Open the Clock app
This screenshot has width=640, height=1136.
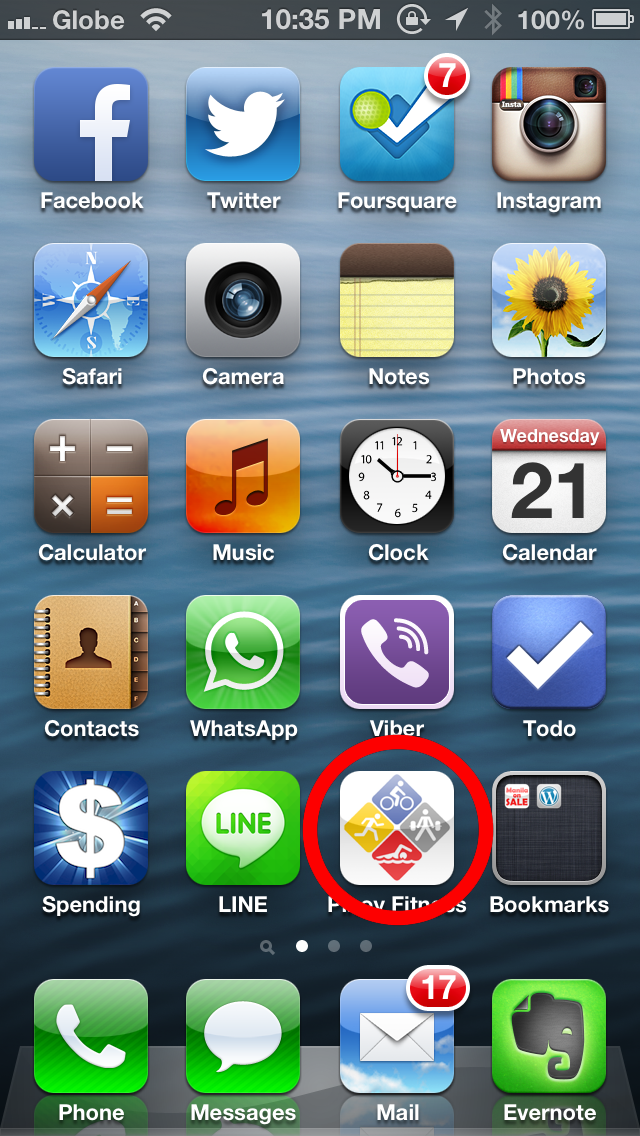coord(397,476)
